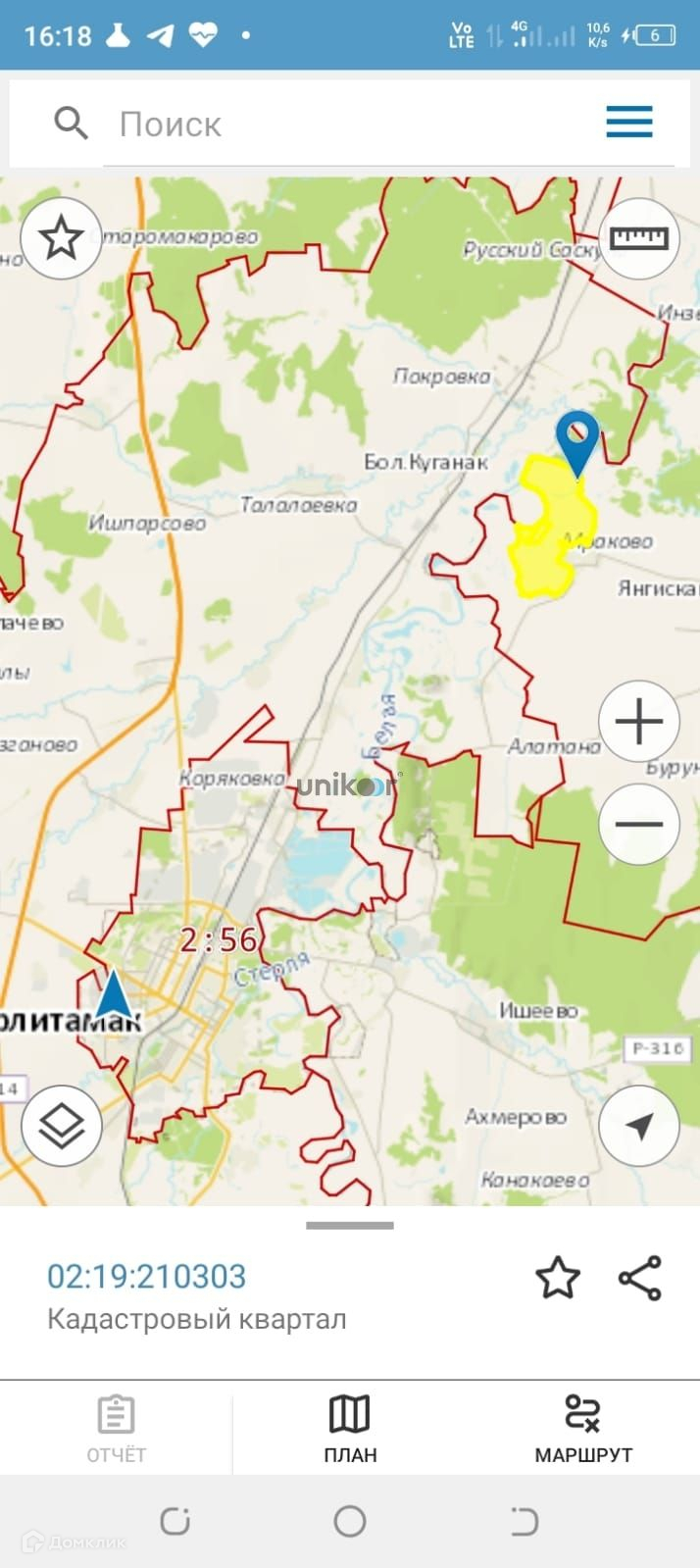Switch to the МАРШРУТ tab
The width and height of the screenshot is (700, 1568).
pyautogui.click(x=583, y=1429)
